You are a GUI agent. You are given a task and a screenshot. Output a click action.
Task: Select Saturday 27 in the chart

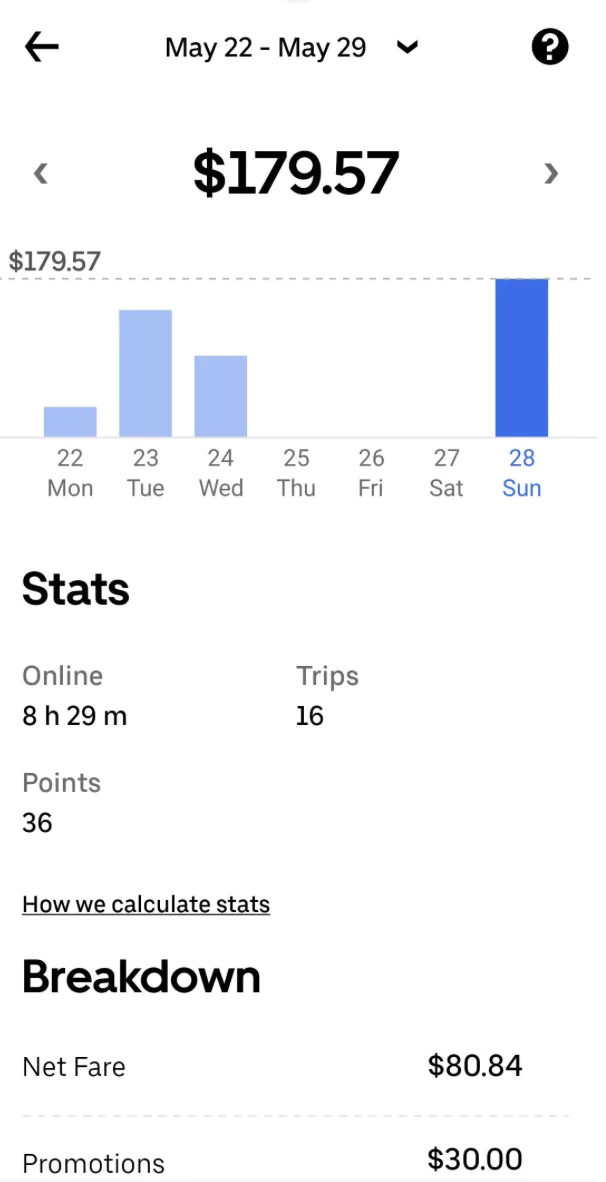446,473
